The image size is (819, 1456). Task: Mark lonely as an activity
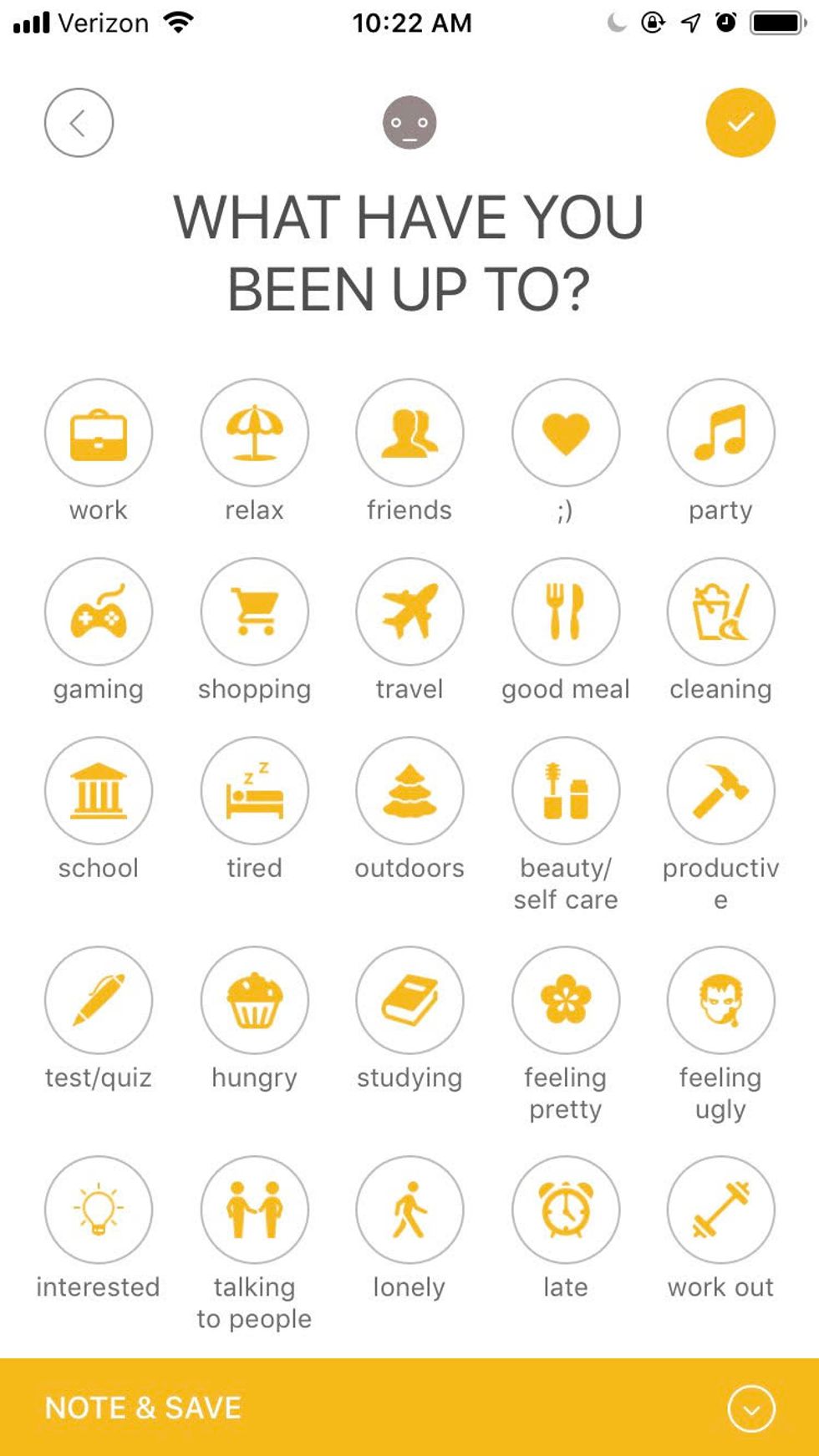[409, 1210]
